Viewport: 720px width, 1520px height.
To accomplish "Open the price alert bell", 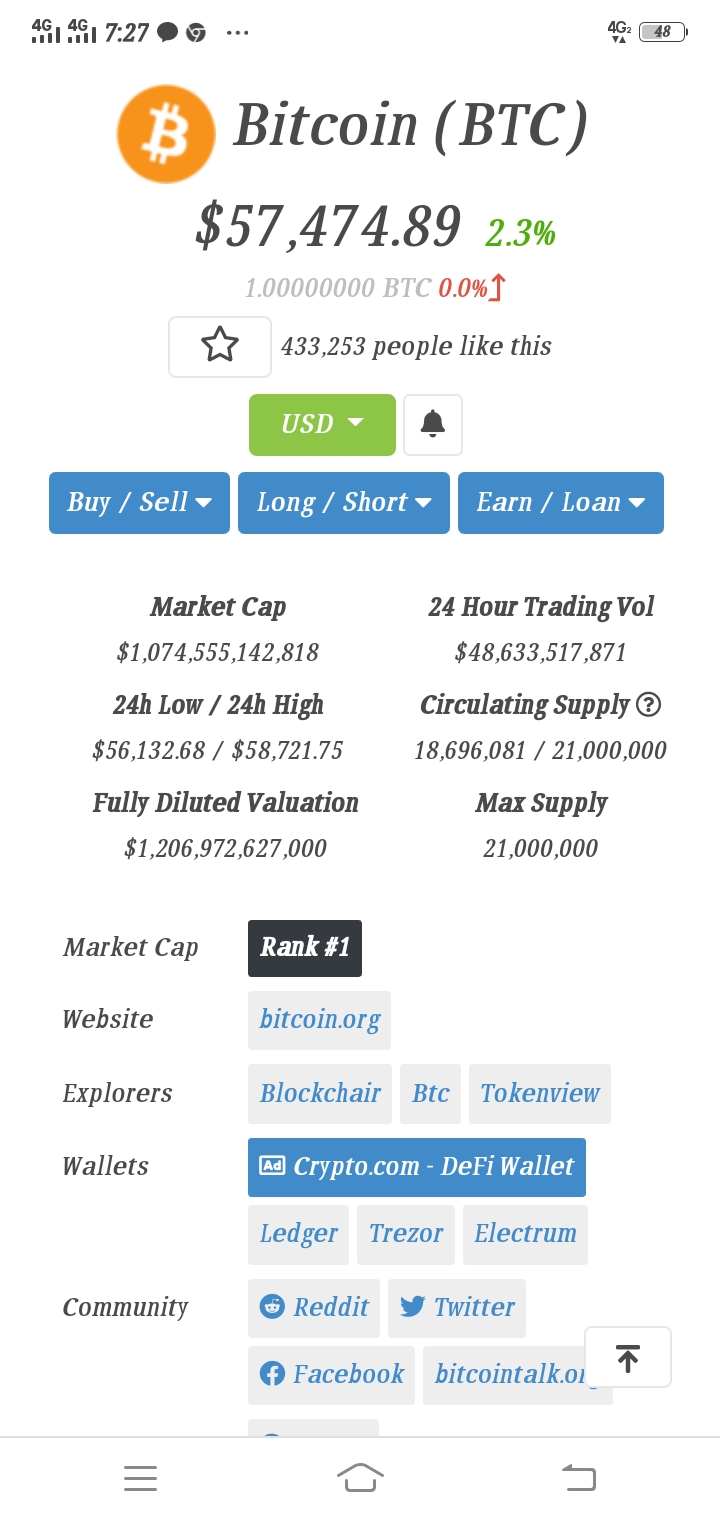I will coord(433,424).
